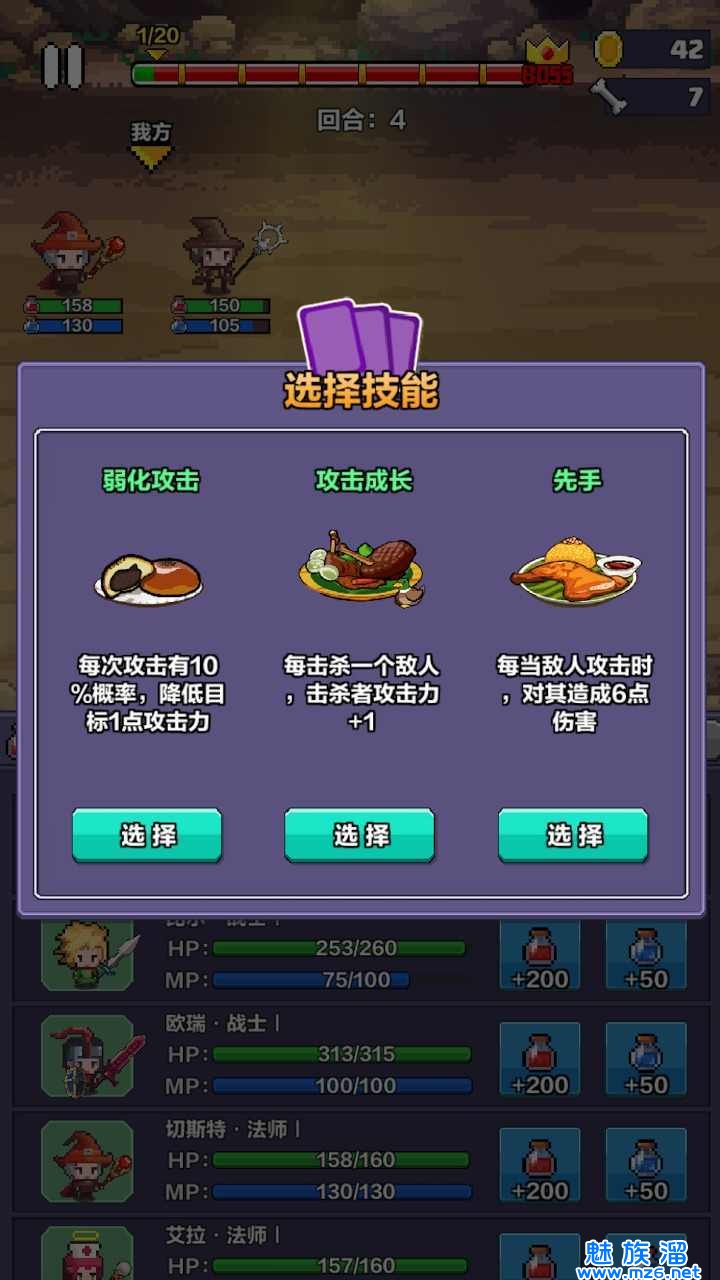Pause the game
The image size is (720, 1280).
[x=62, y=67]
